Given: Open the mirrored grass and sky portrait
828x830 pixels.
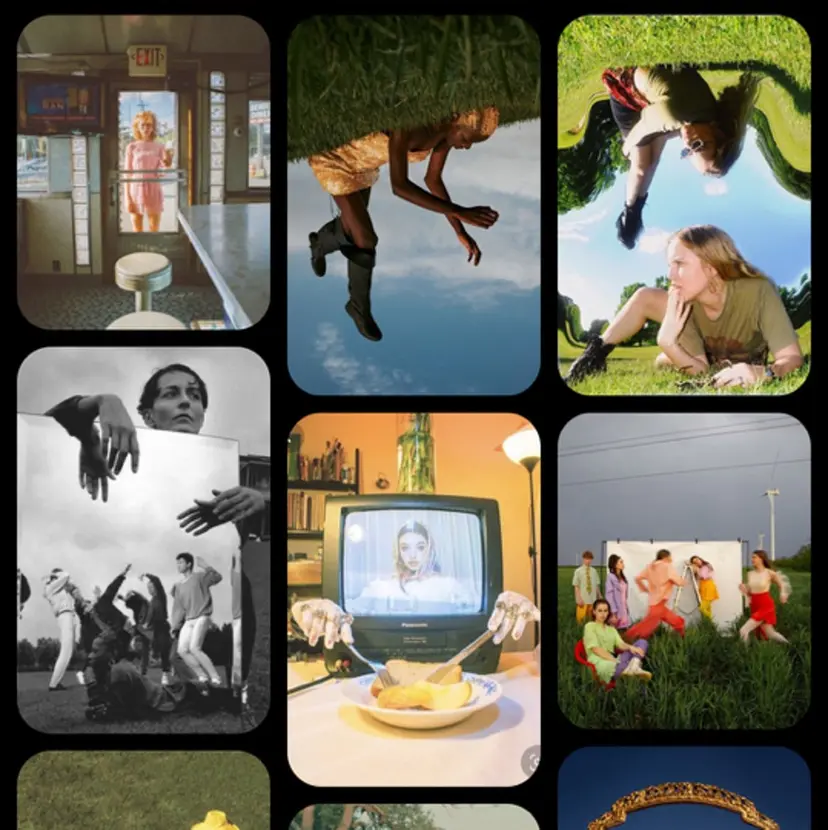Looking at the screenshot, I should pos(684,205).
